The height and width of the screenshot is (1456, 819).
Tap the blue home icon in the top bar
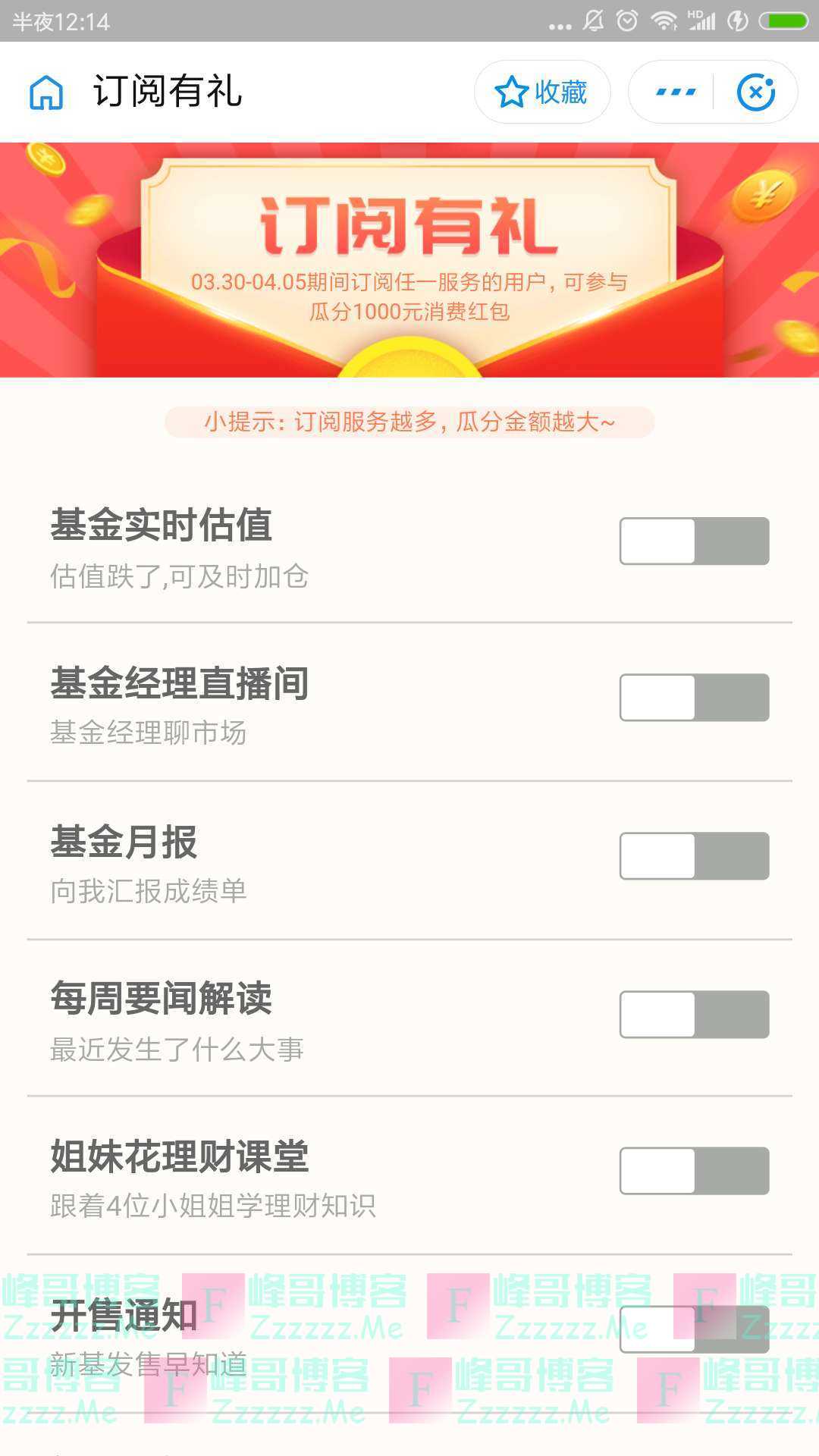[47, 92]
